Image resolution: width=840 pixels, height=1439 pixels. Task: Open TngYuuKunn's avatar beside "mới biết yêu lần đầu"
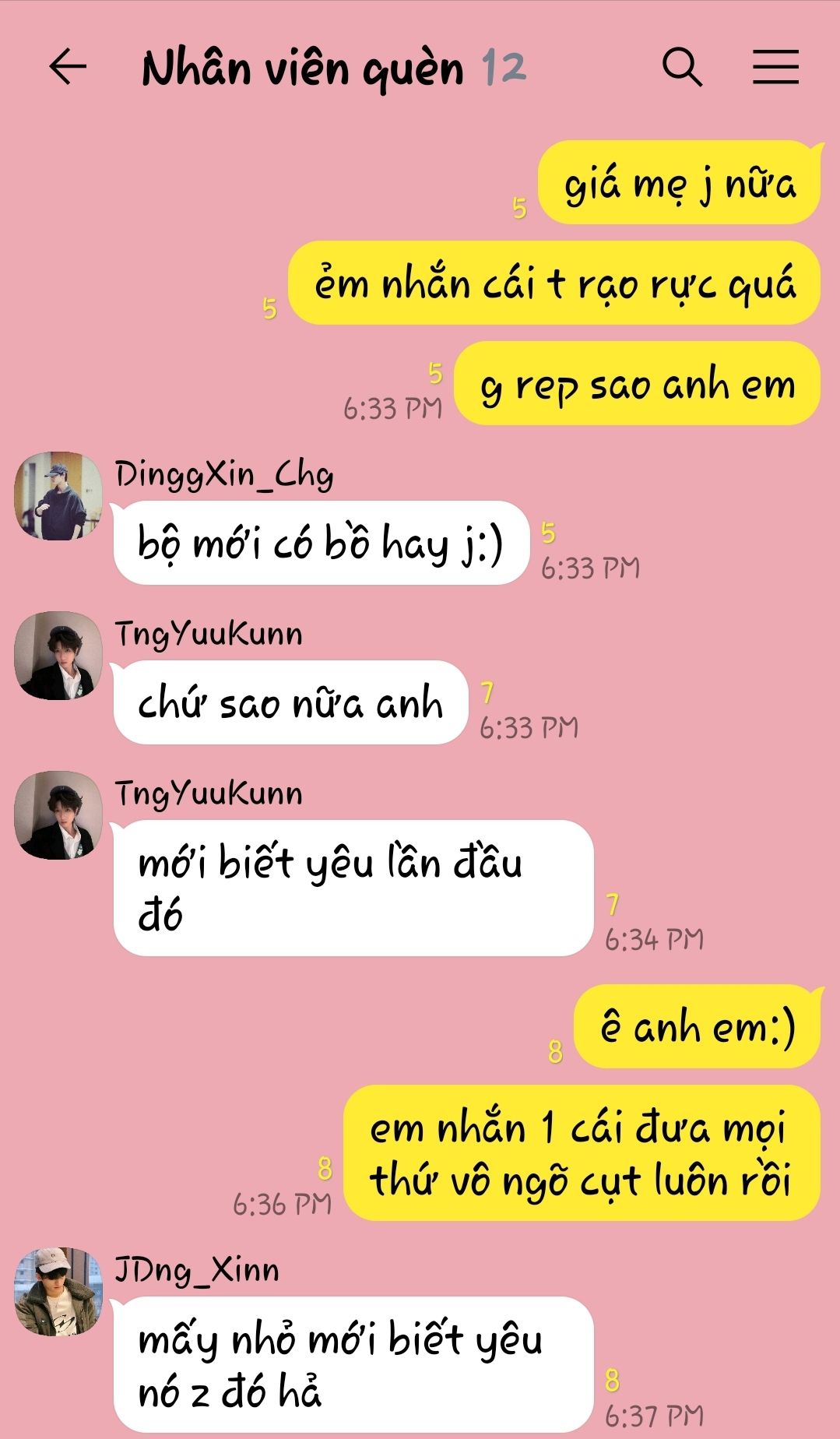pyautogui.click(x=58, y=815)
